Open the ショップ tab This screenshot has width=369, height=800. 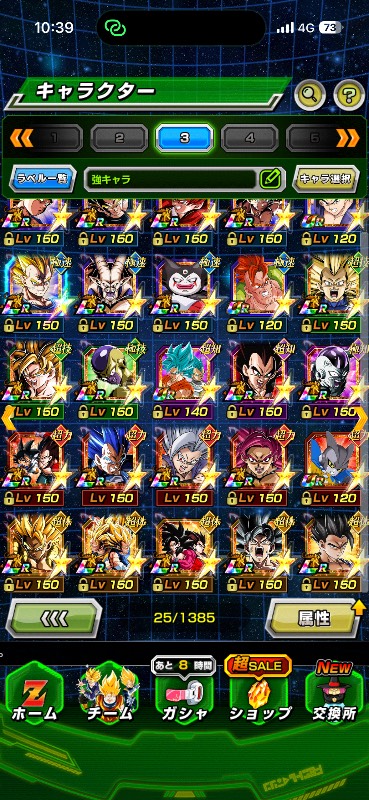click(259, 697)
